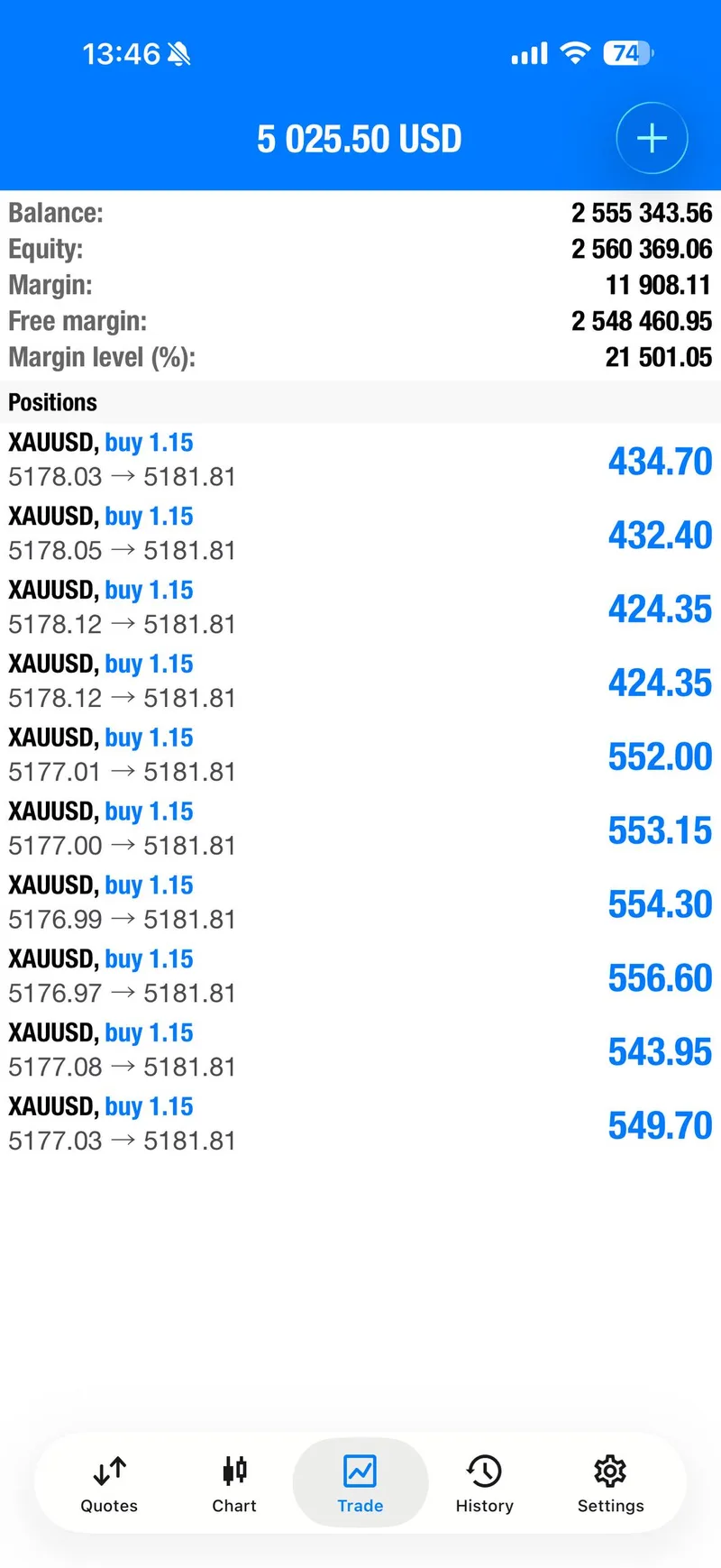Tap the position opened at 5177.01

tap(360, 755)
